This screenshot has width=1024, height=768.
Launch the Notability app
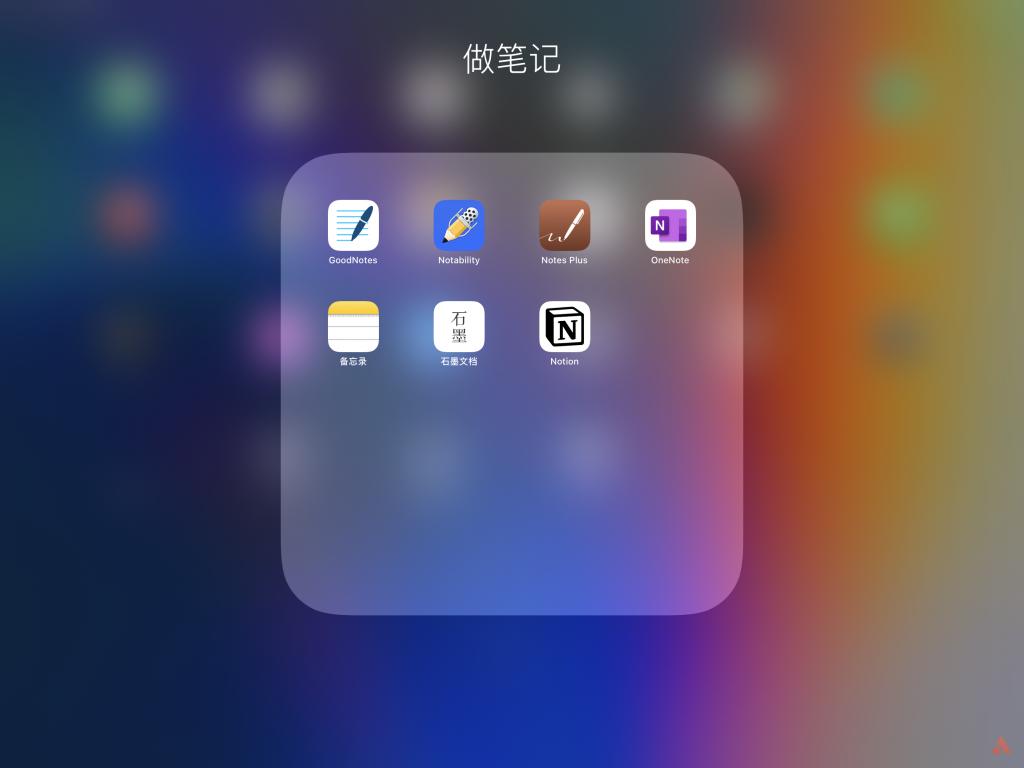tap(459, 225)
